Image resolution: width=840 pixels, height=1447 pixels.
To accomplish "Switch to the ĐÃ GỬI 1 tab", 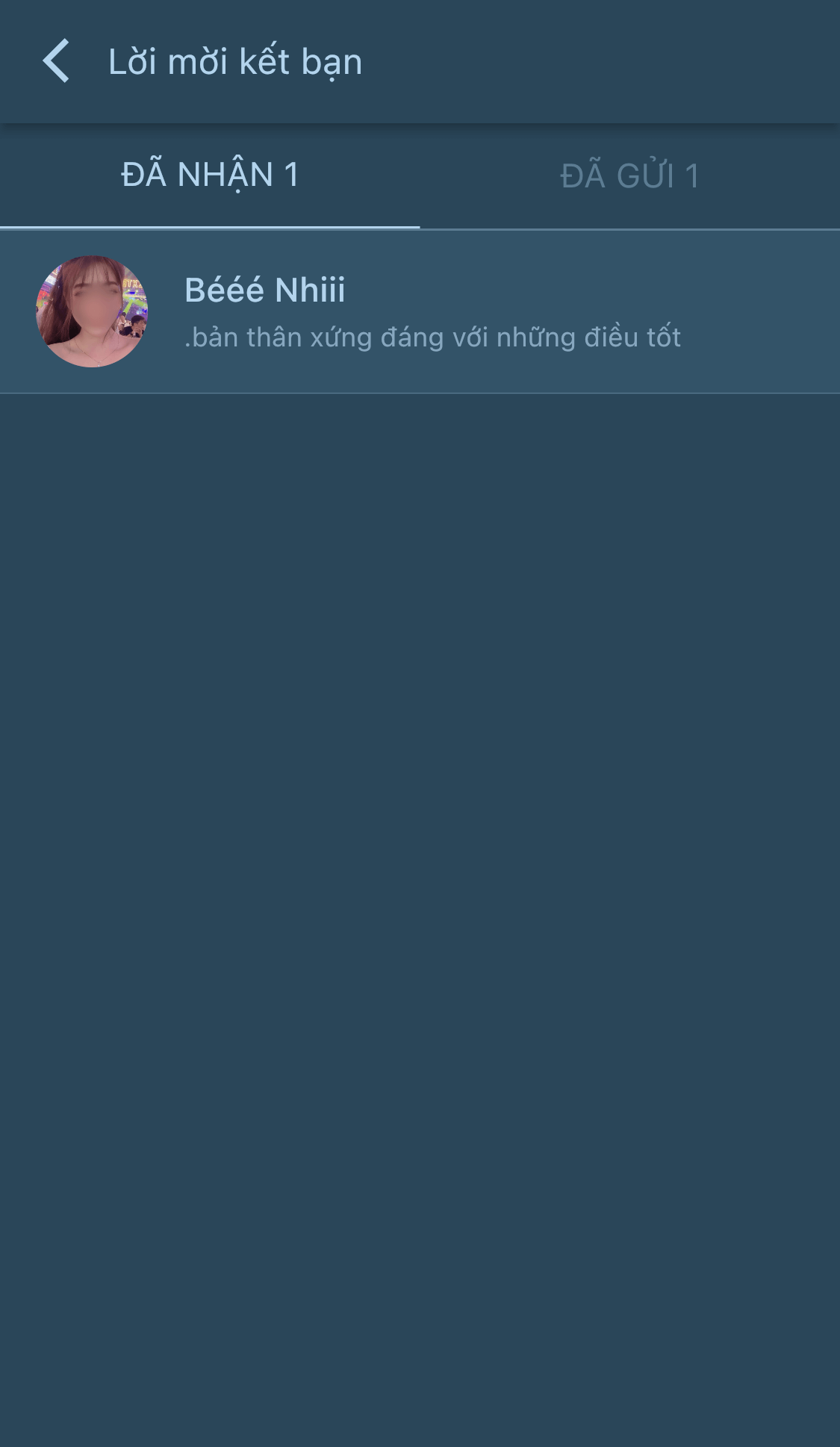I will point(629,176).
